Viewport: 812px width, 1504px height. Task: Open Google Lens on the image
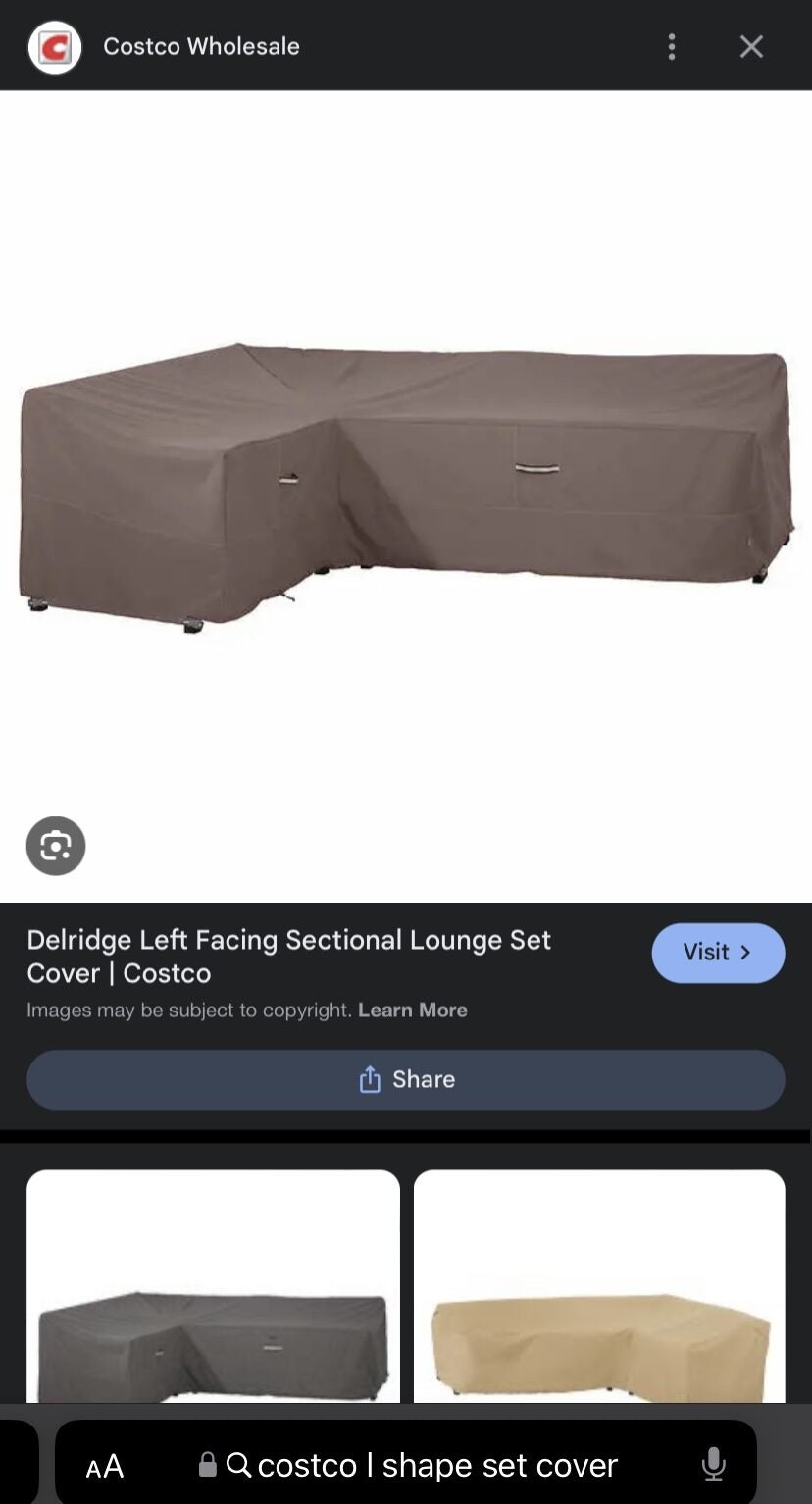coord(56,846)
